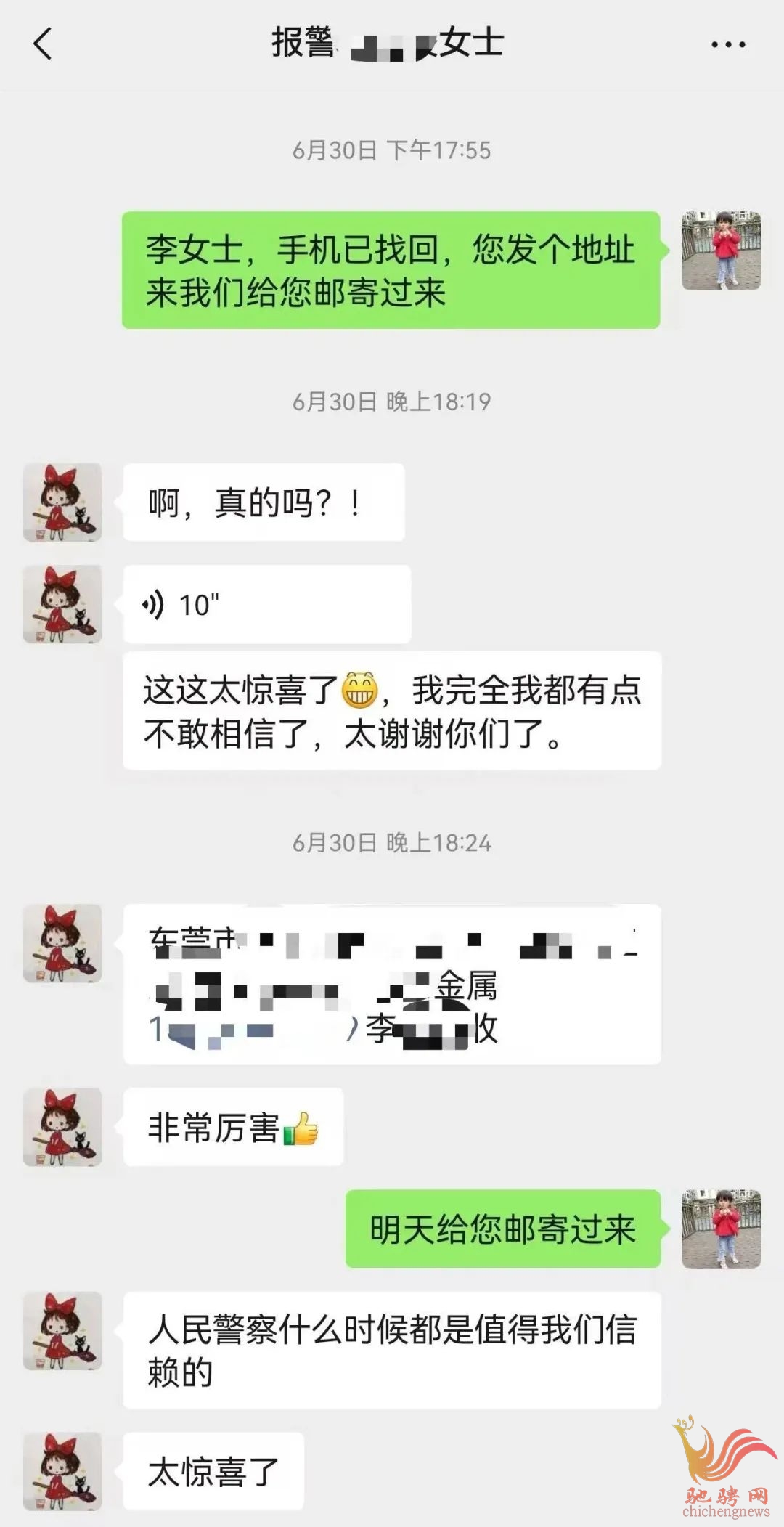The width and height of the screenshot is (784, 1527).
Task: Open sender's avatar beside '手机已找回' message
Action: point(721,251)
